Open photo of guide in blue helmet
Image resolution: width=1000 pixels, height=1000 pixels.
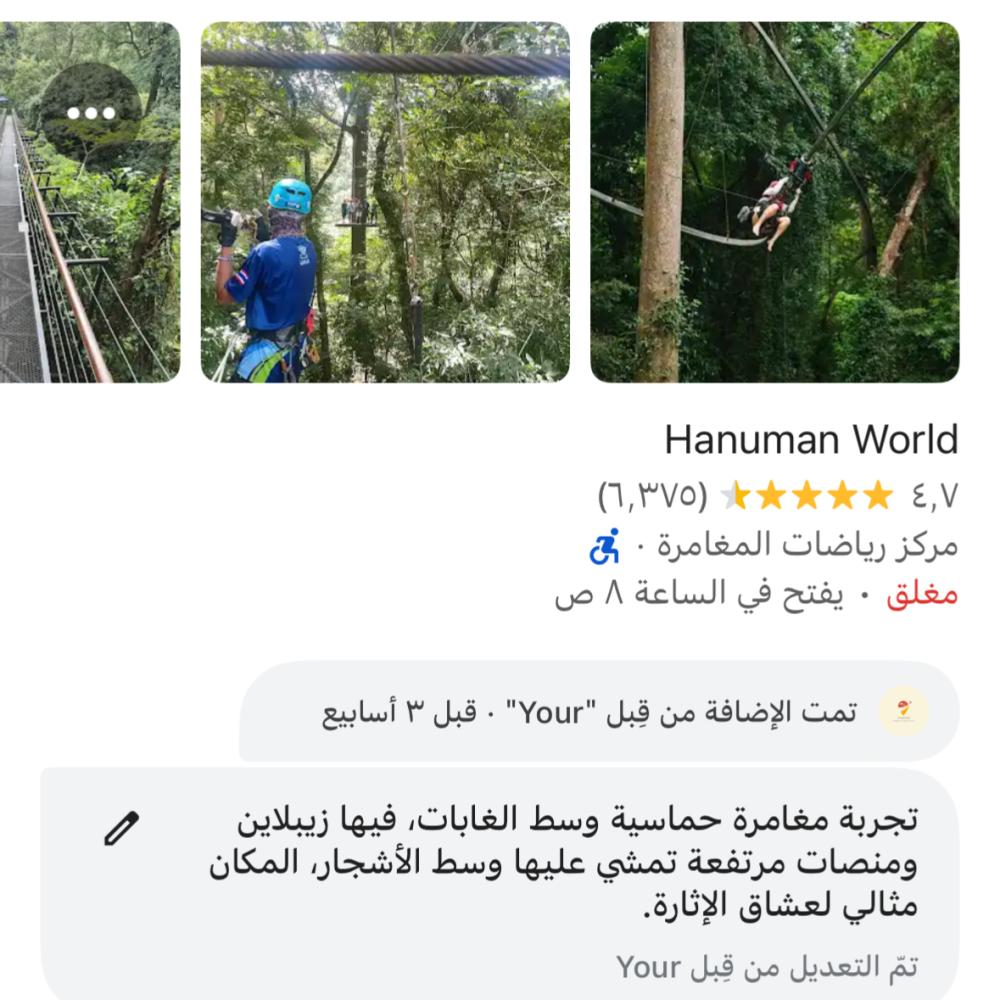click(385, 203)
